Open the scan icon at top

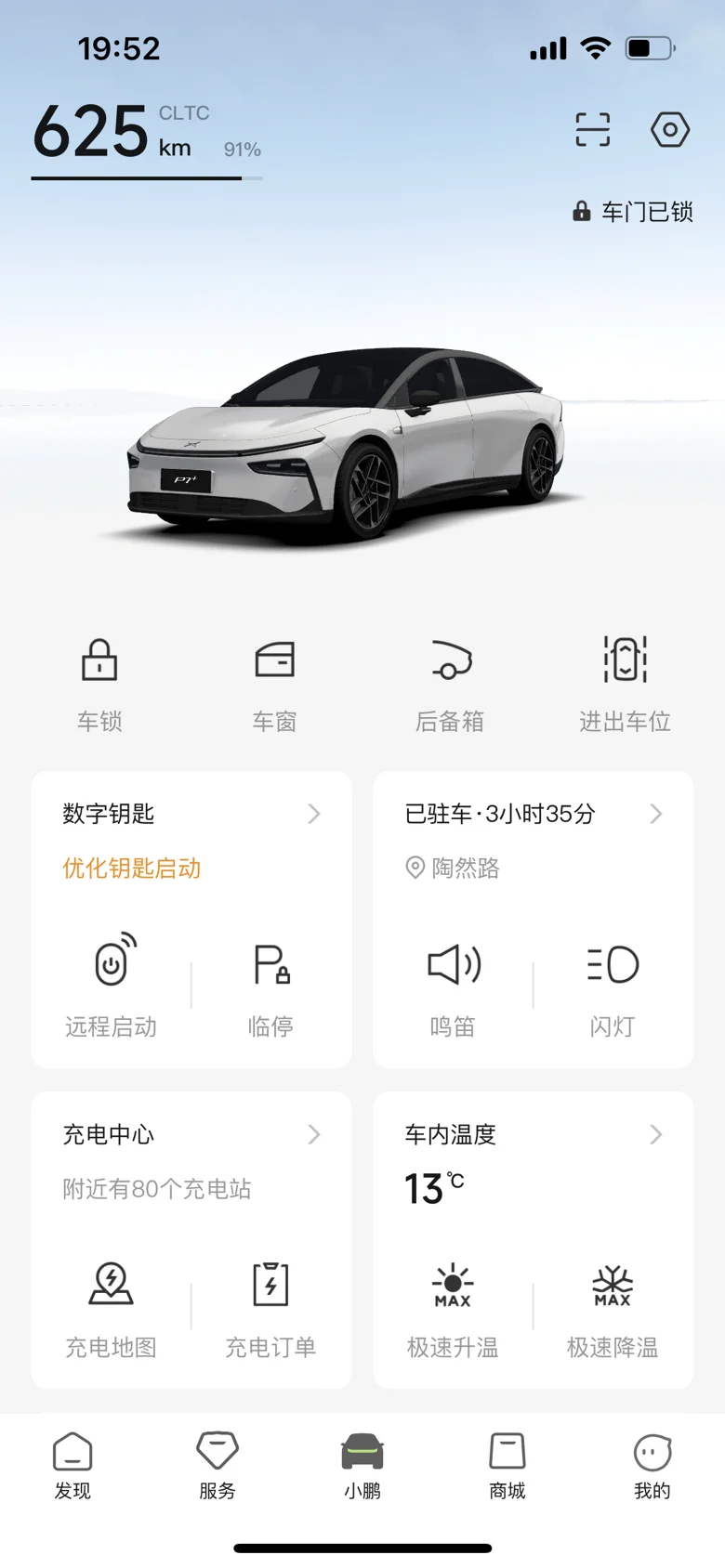pyautogui.click(x=593, y=130)
